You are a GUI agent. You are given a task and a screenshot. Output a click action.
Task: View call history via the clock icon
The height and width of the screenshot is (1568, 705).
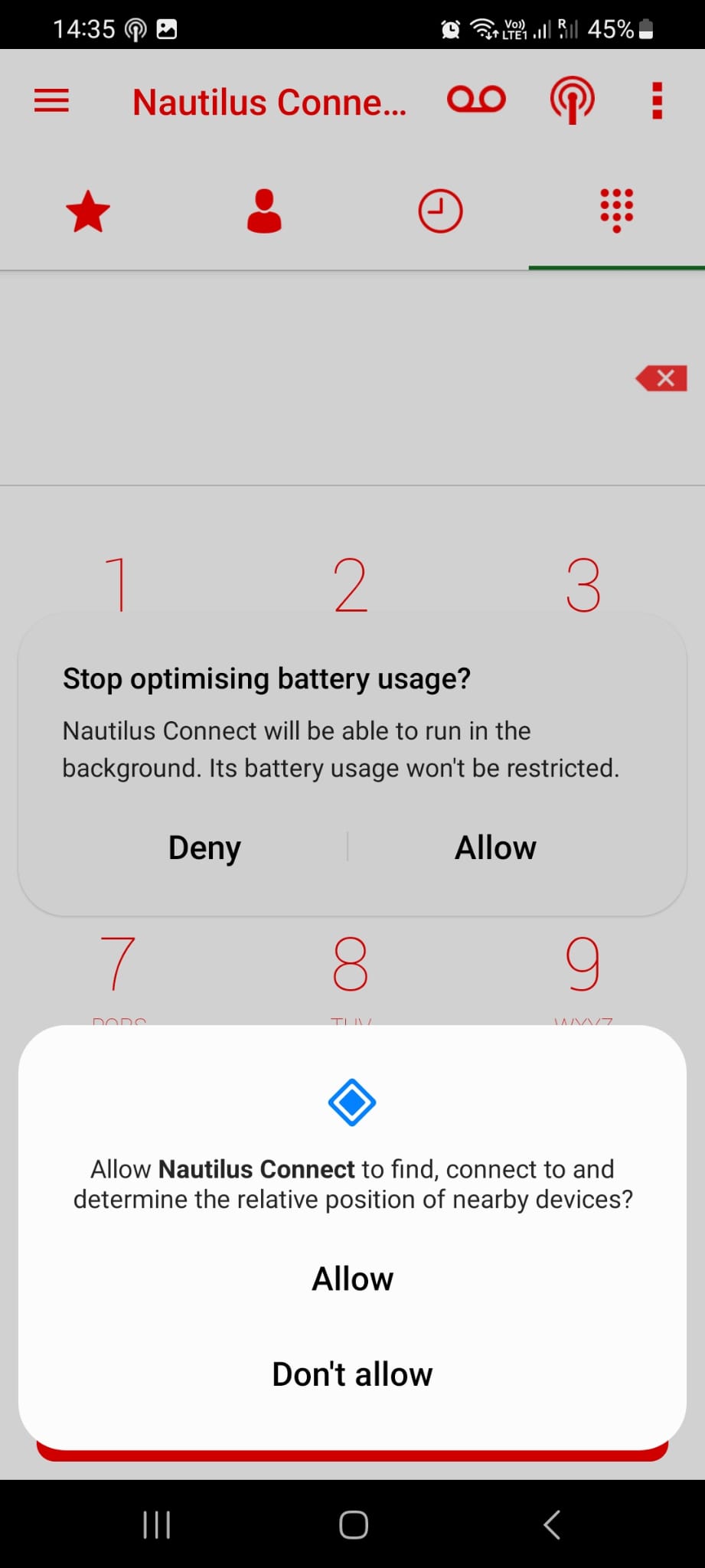tap(440, 211)
